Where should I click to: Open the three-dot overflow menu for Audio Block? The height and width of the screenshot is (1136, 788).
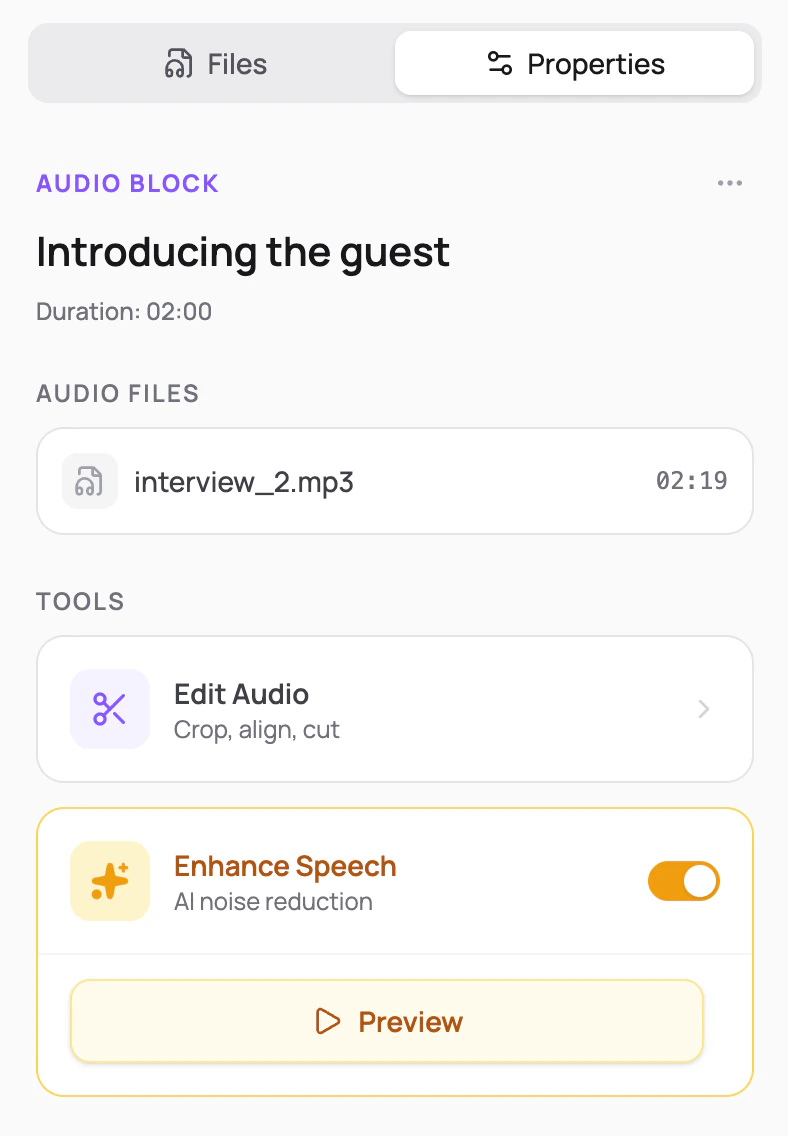point(730,183)
